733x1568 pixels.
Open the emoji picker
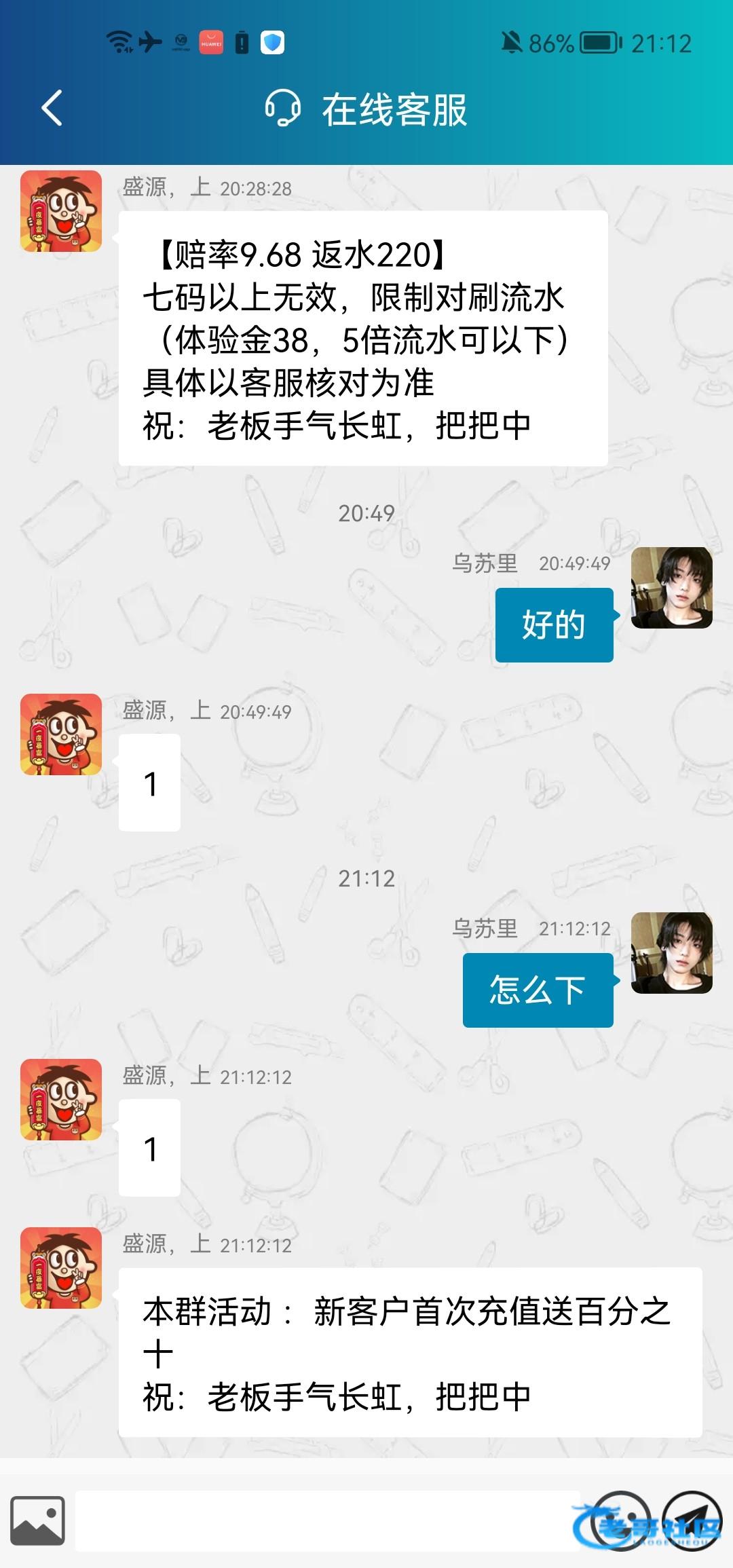point(620,1520)
